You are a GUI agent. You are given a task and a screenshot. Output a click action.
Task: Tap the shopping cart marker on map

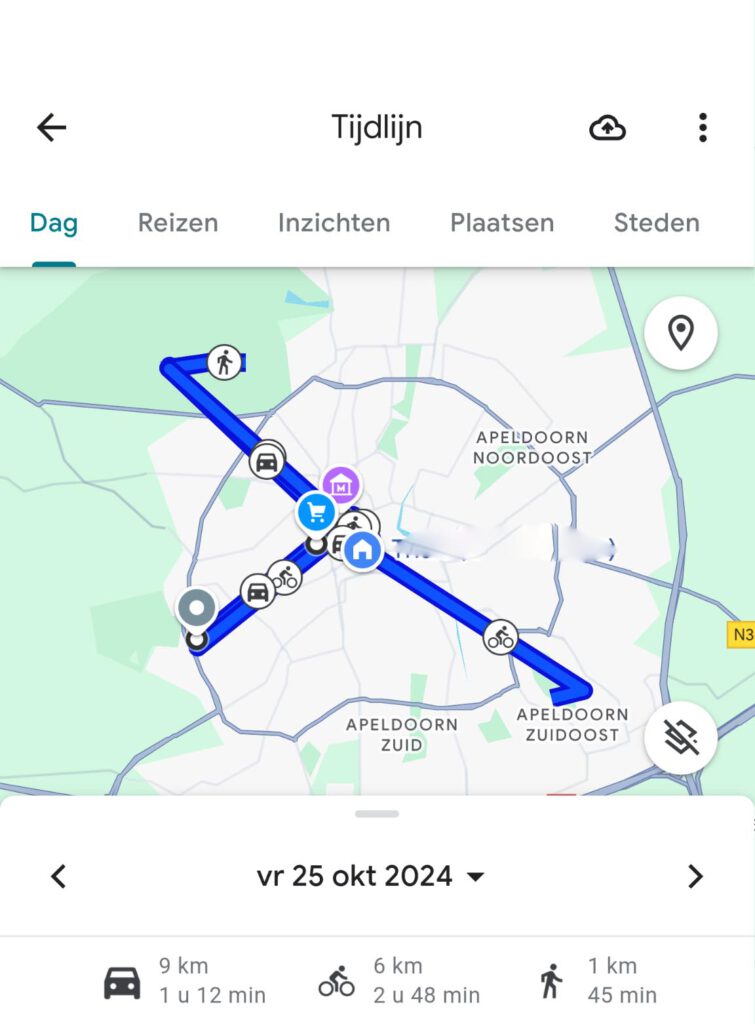(x=317, y=513)
